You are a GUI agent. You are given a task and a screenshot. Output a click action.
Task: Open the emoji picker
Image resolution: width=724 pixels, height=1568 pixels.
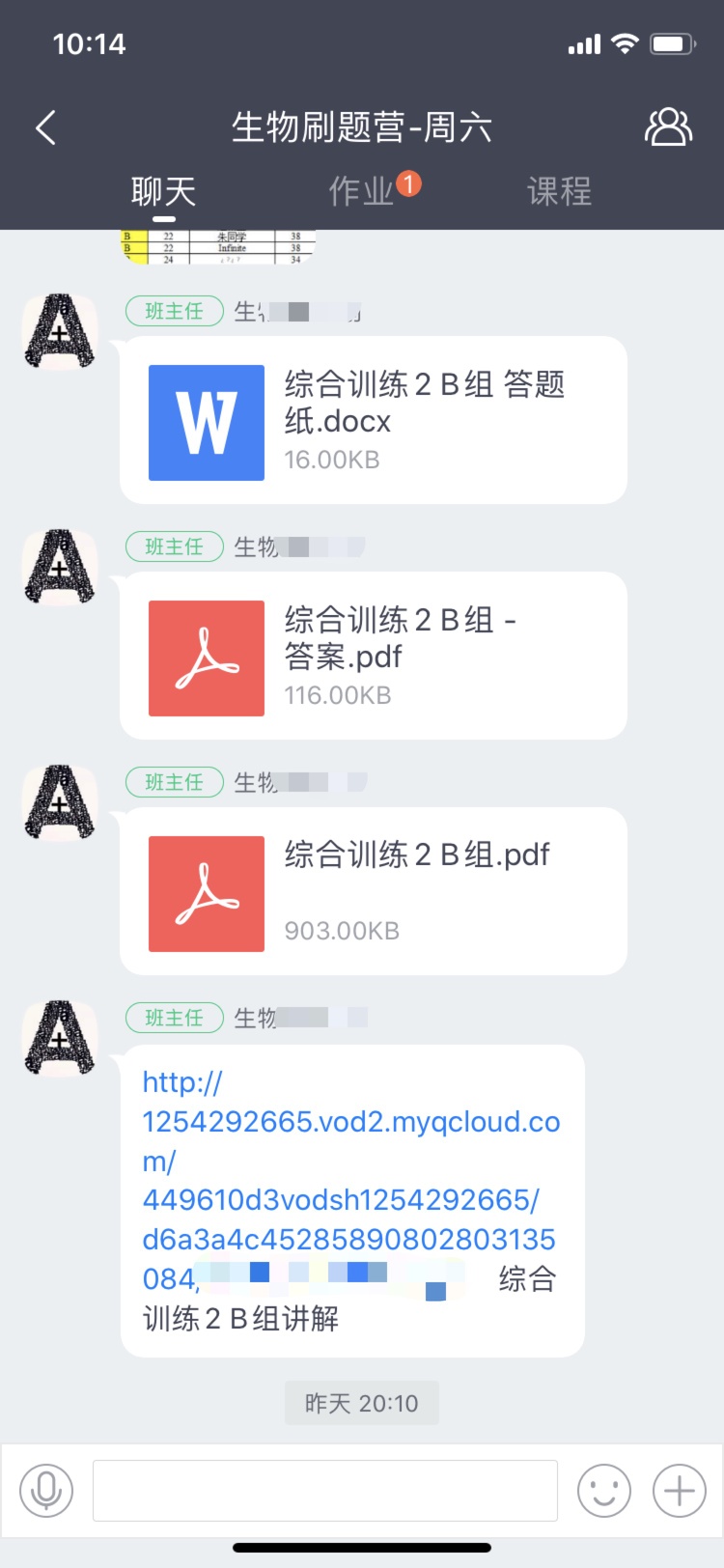604,1491
